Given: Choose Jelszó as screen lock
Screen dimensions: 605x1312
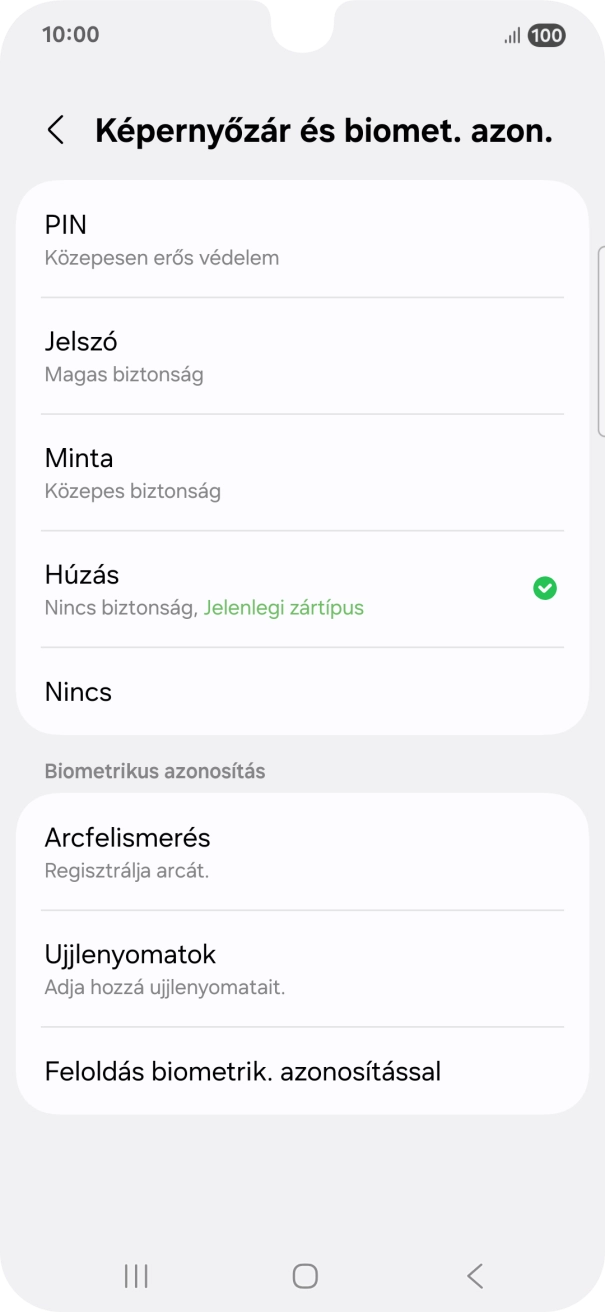Looking at the screenshot, I should click(x=302, y=357).
